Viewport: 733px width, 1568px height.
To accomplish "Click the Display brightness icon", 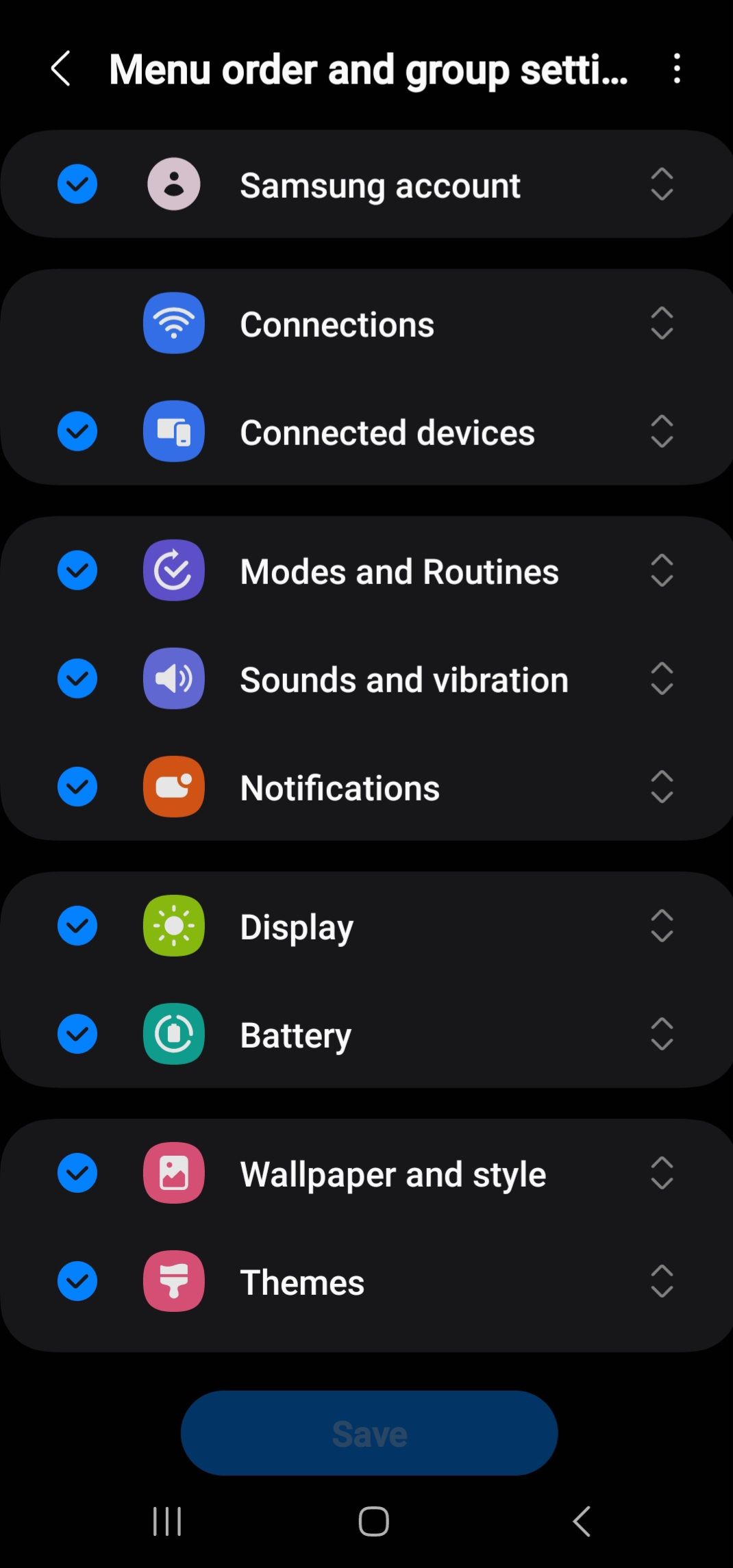I will point(173,926).
